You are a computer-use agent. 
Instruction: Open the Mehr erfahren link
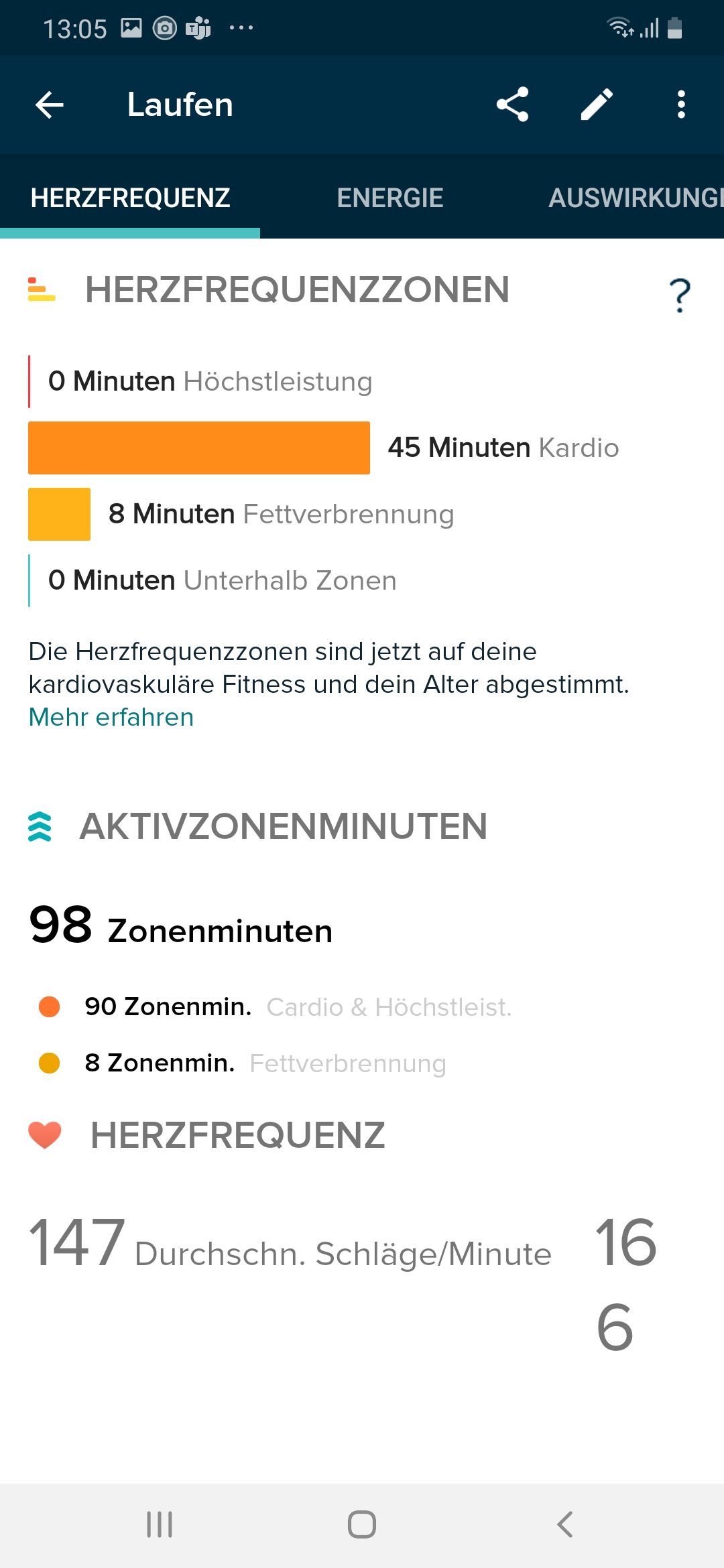click(111, 717)
